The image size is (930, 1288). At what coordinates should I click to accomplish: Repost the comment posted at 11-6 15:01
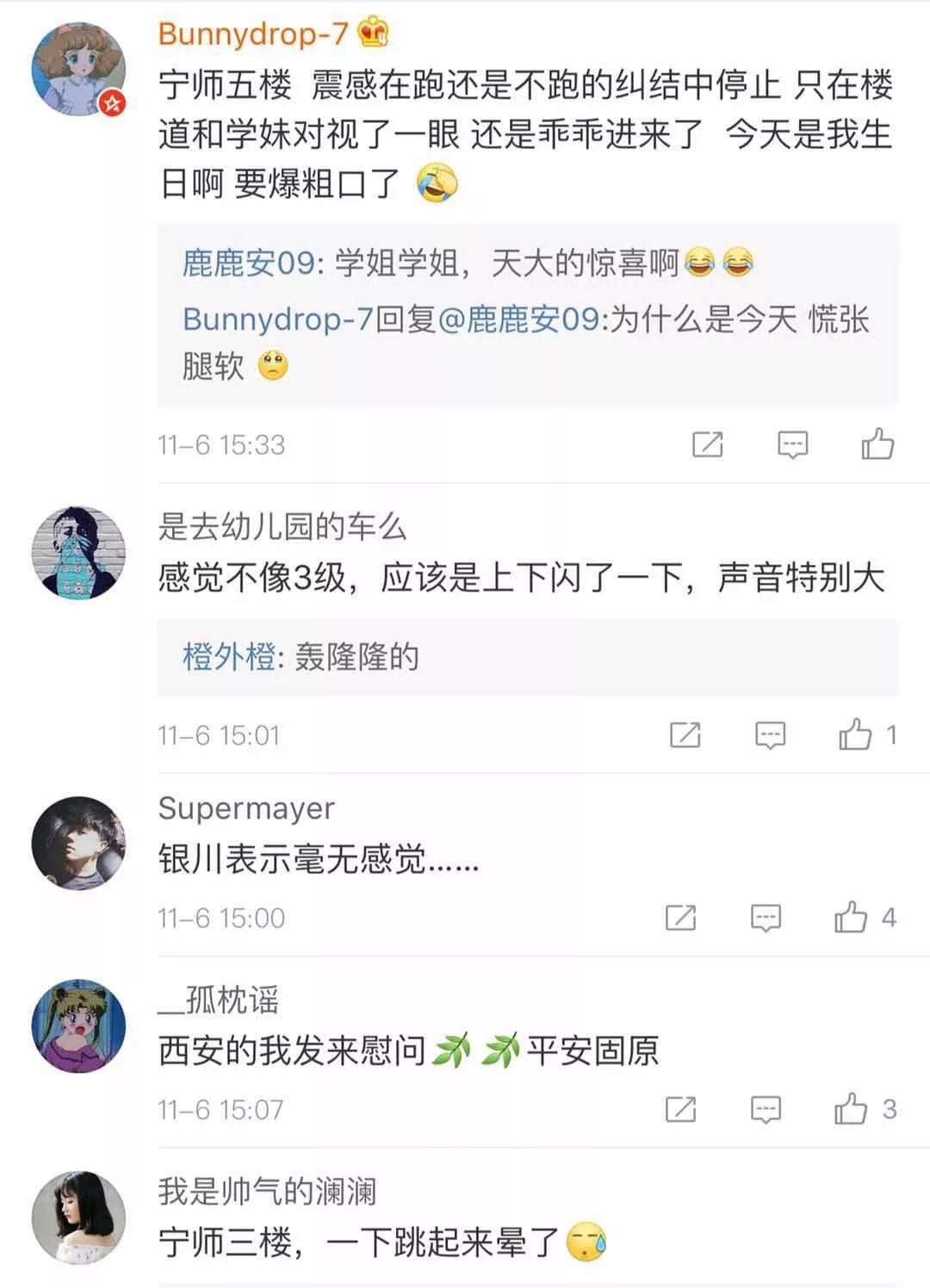coord(685,735)
